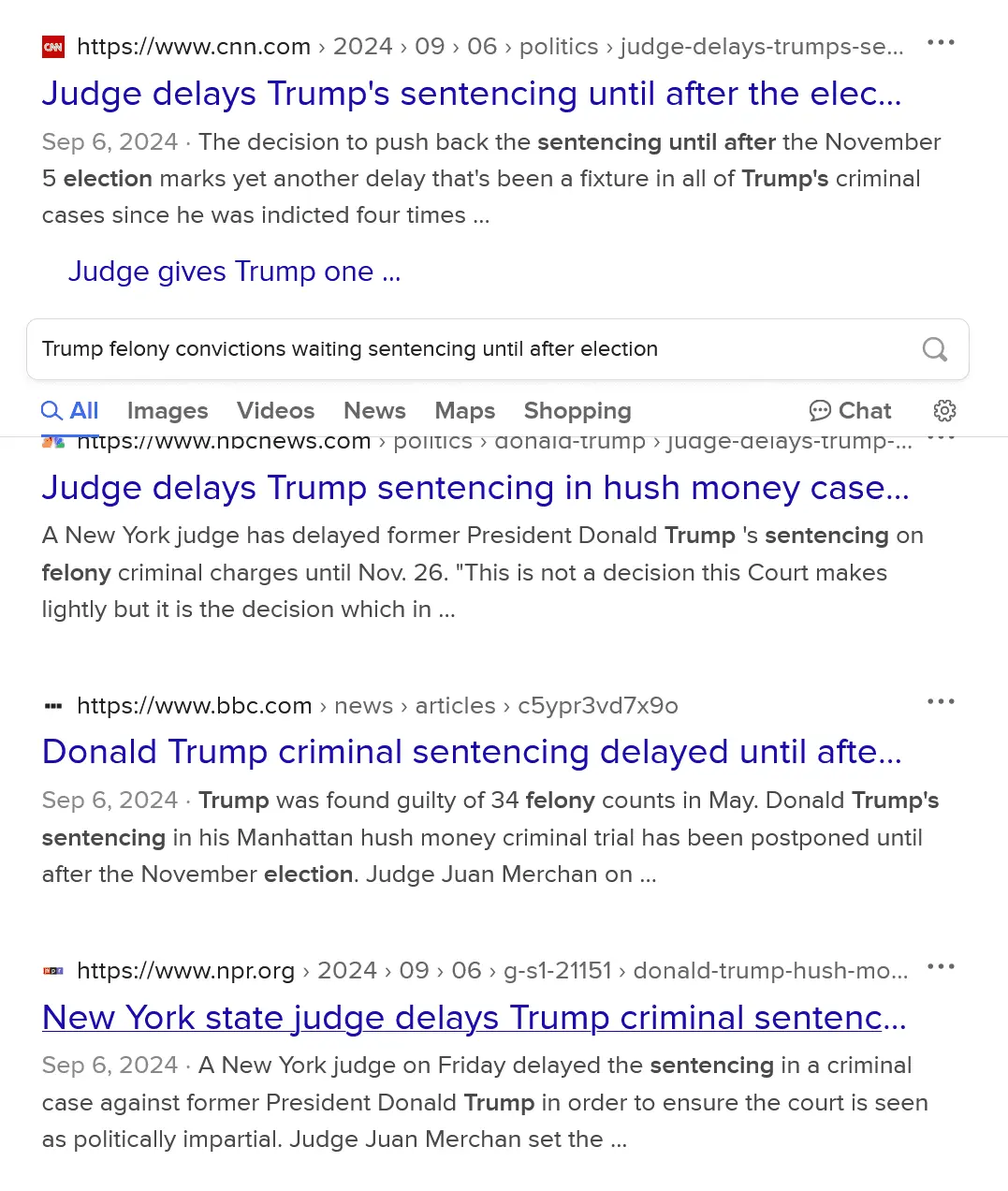Open search settings via the gear icon

click(944, 411)
